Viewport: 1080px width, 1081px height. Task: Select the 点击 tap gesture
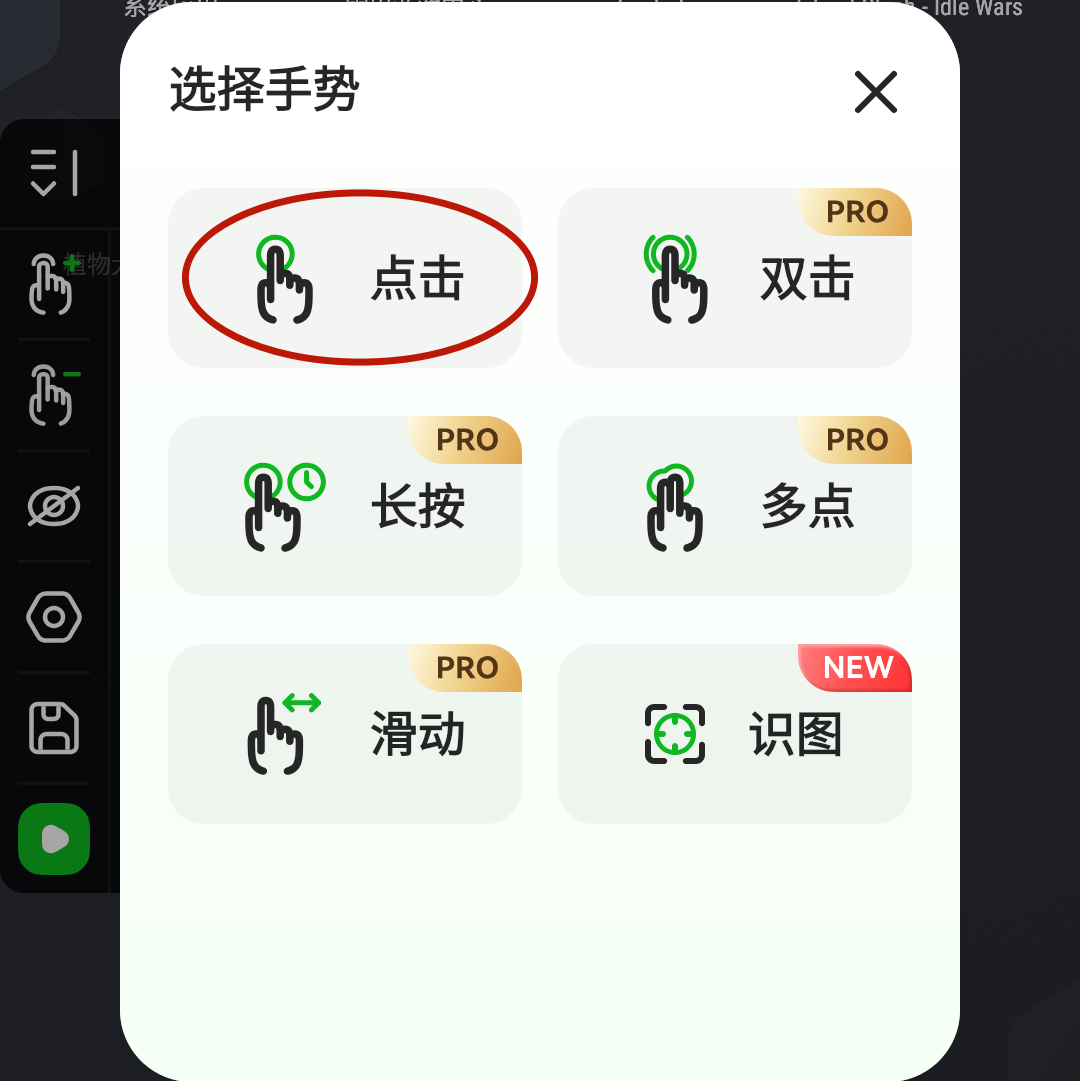coord(345,278)
